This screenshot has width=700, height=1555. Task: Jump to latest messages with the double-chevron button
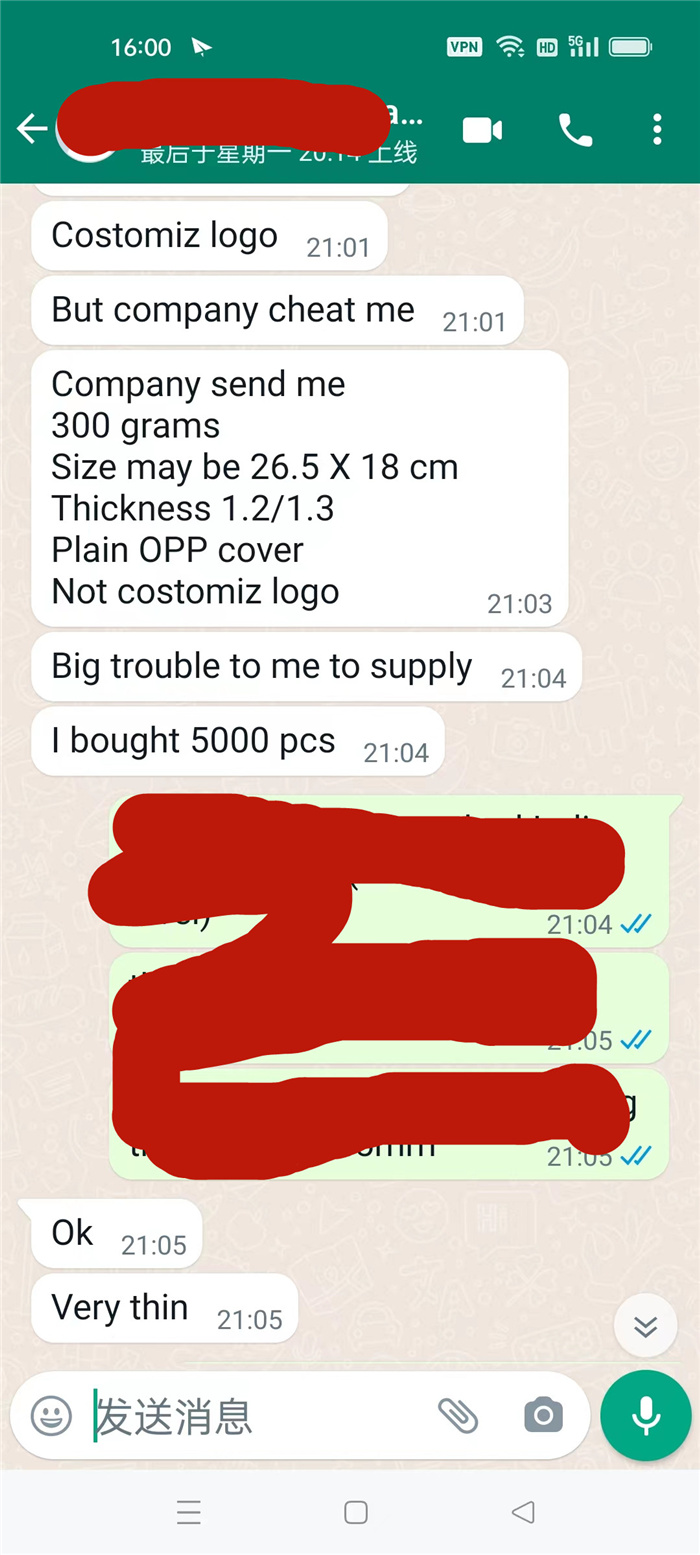tap(645, 1326)
